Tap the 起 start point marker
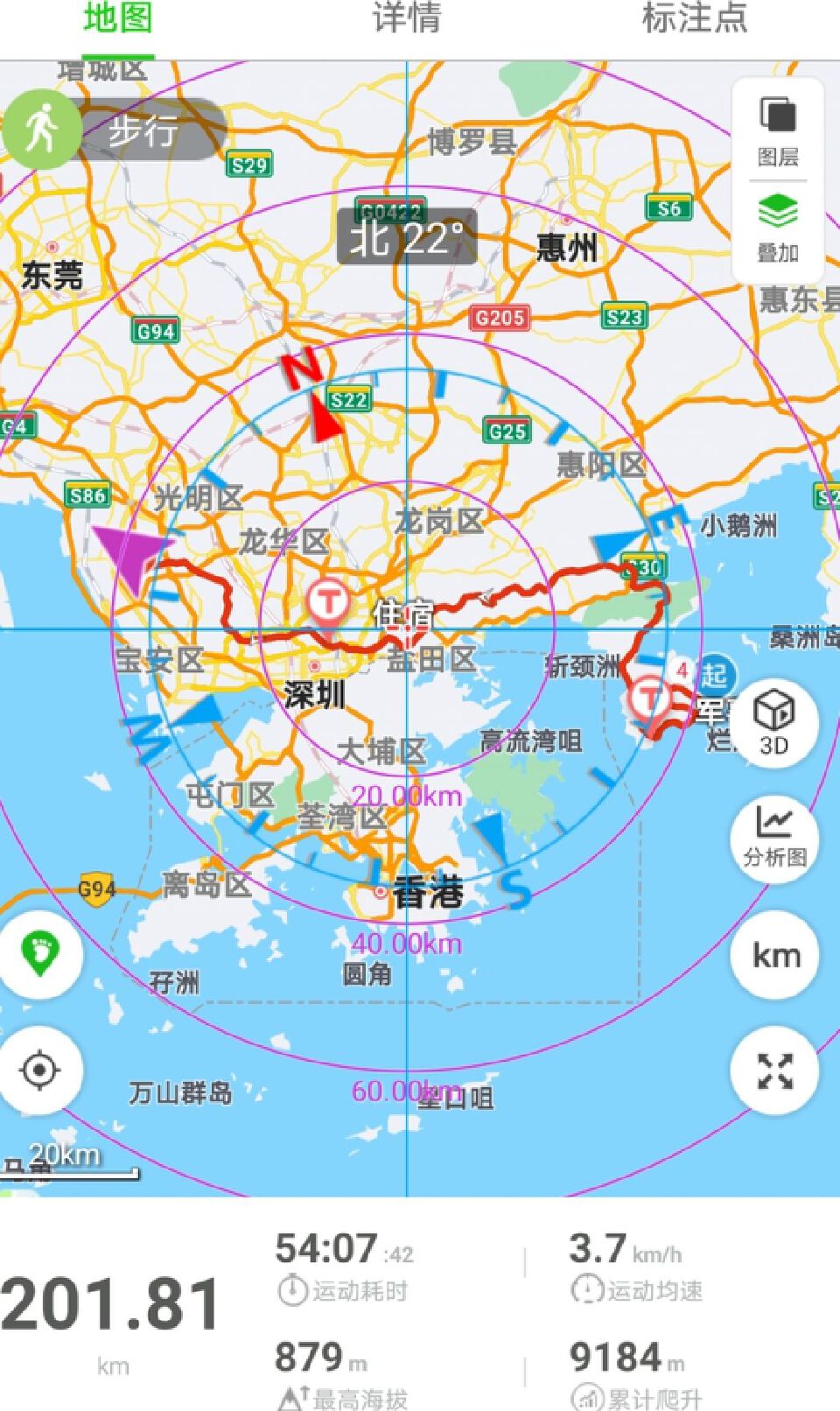This screenshot has width=840, height=1411. 714,675
